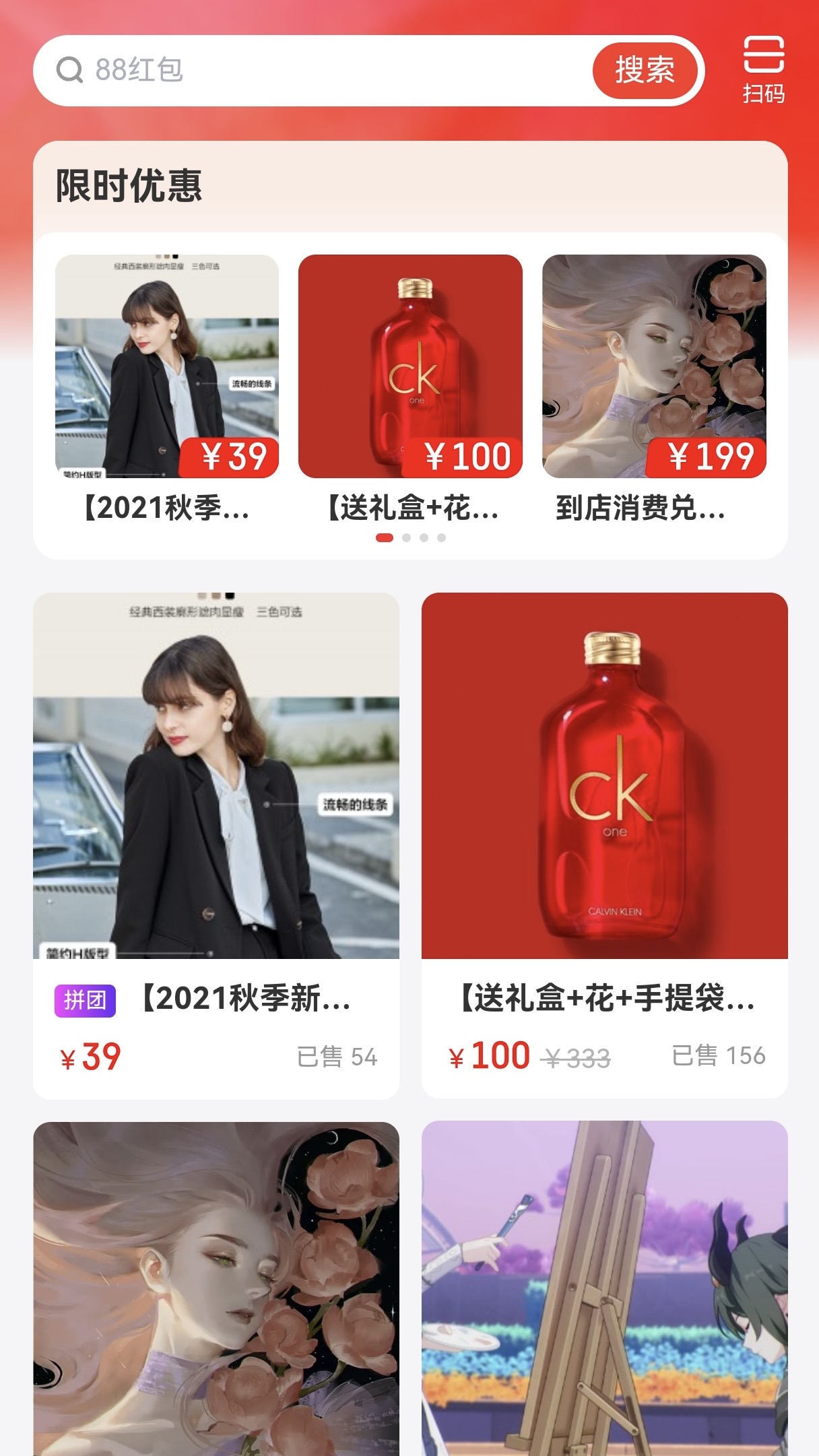Activate the fourth carousel pagination dot
Image resolution: width=819 pixels, height=1456 pixels.
tap(442, 537)
